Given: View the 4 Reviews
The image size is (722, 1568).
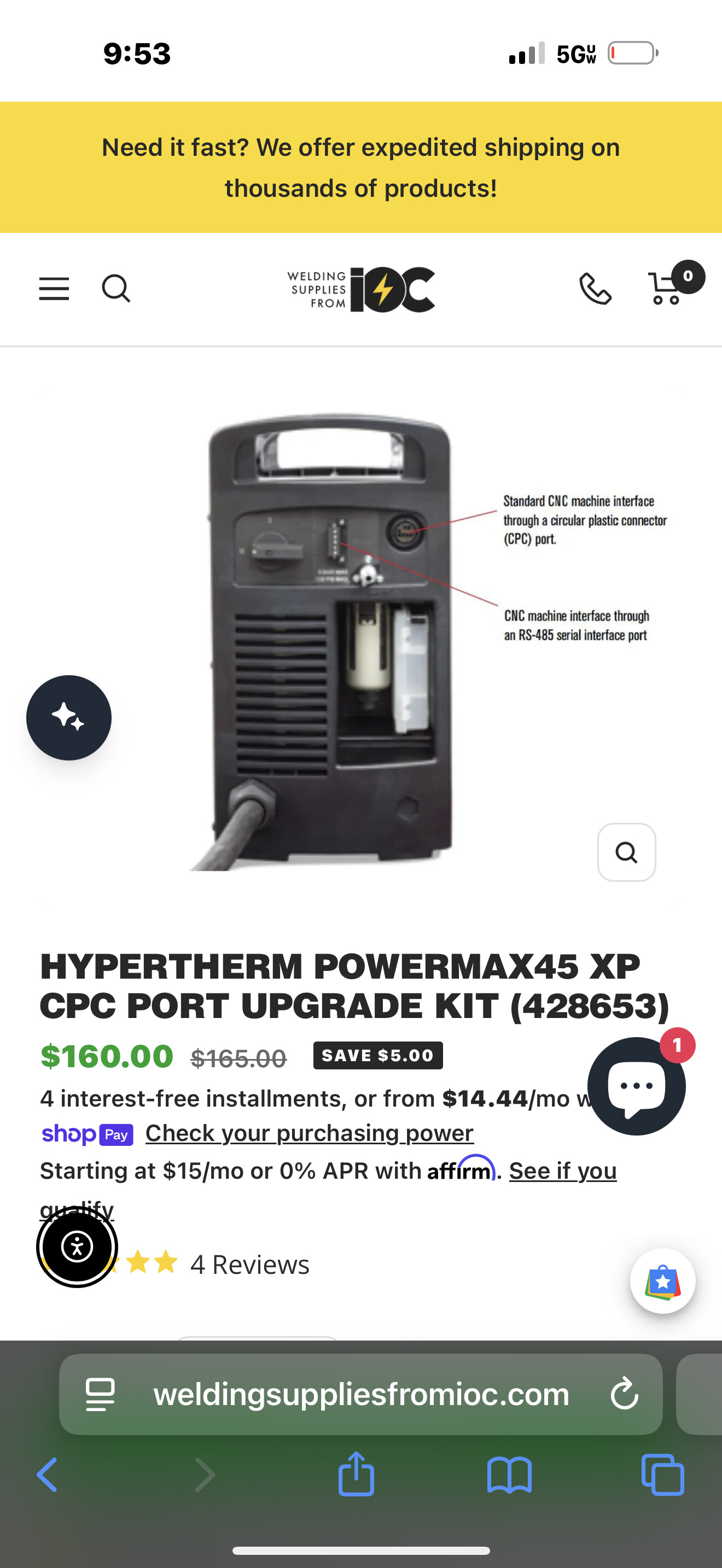Looking at the screenshot, I should pyautogui.click(x=249, y=1265).
